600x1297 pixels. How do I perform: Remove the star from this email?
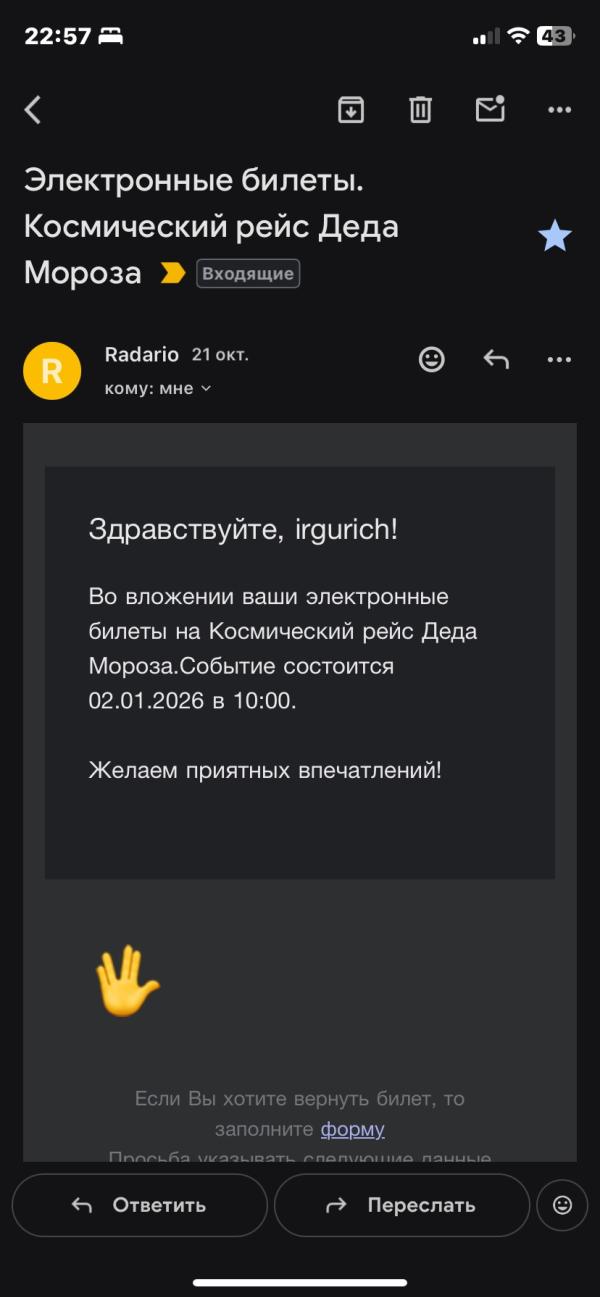[554, 237]
